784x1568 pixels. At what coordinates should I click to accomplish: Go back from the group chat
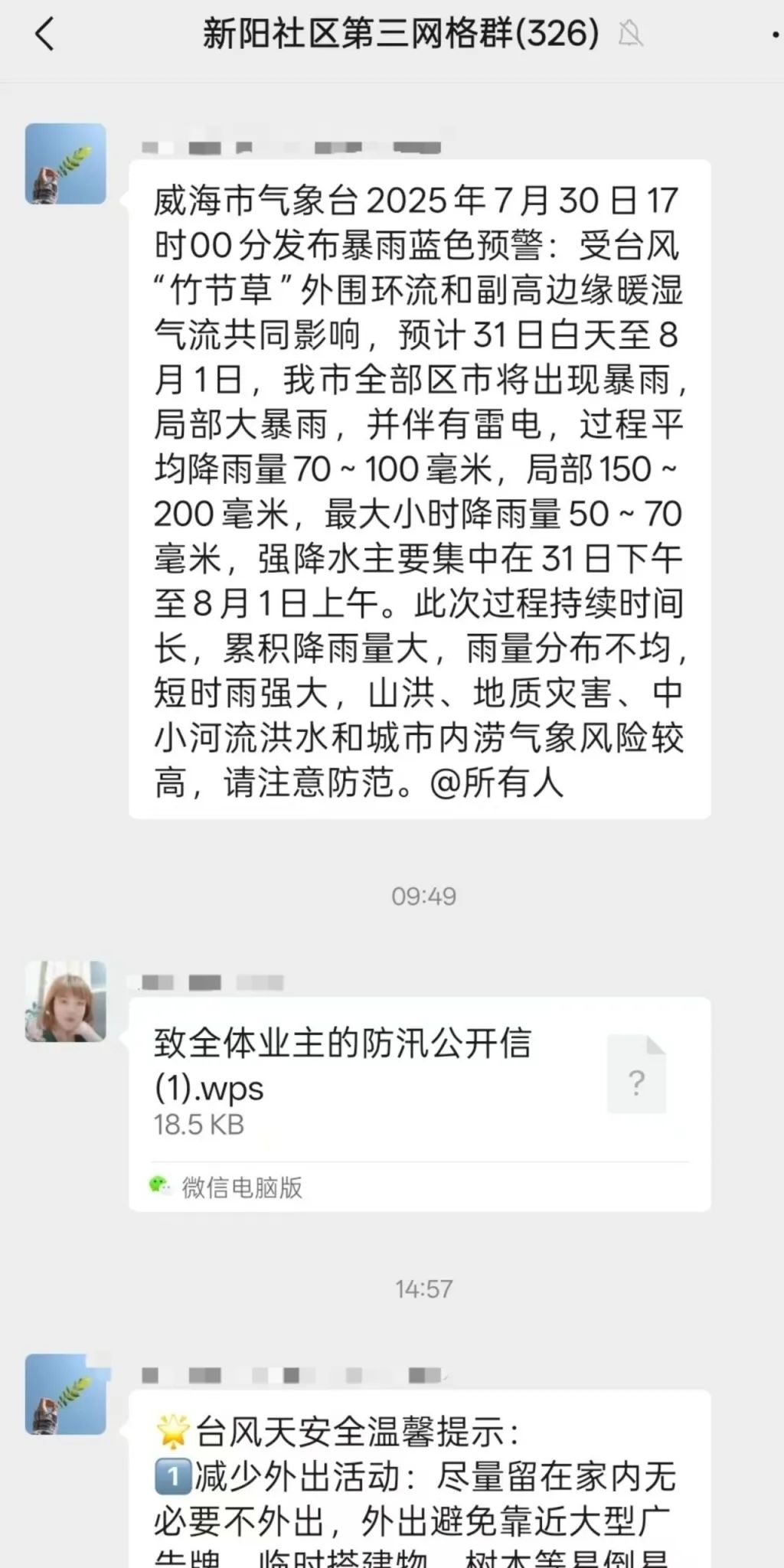(x=44, y=35)
